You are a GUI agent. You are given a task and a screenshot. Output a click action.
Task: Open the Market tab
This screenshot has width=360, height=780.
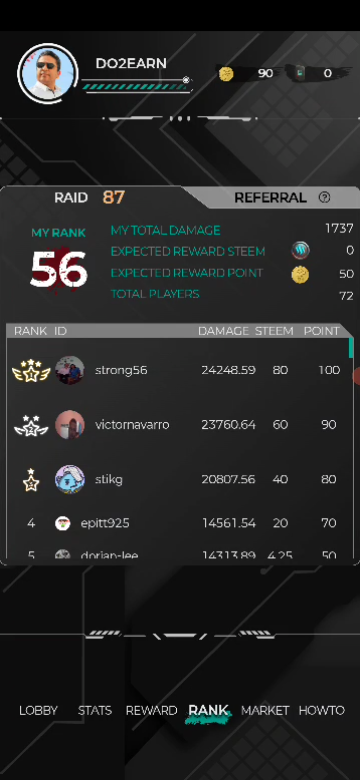pos(265,710)
